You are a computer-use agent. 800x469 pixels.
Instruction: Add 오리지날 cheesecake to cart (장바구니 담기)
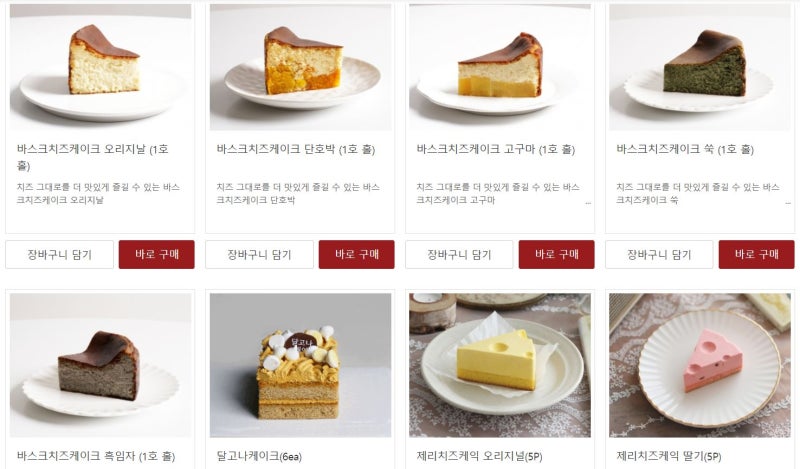click(x=59, y=254)
